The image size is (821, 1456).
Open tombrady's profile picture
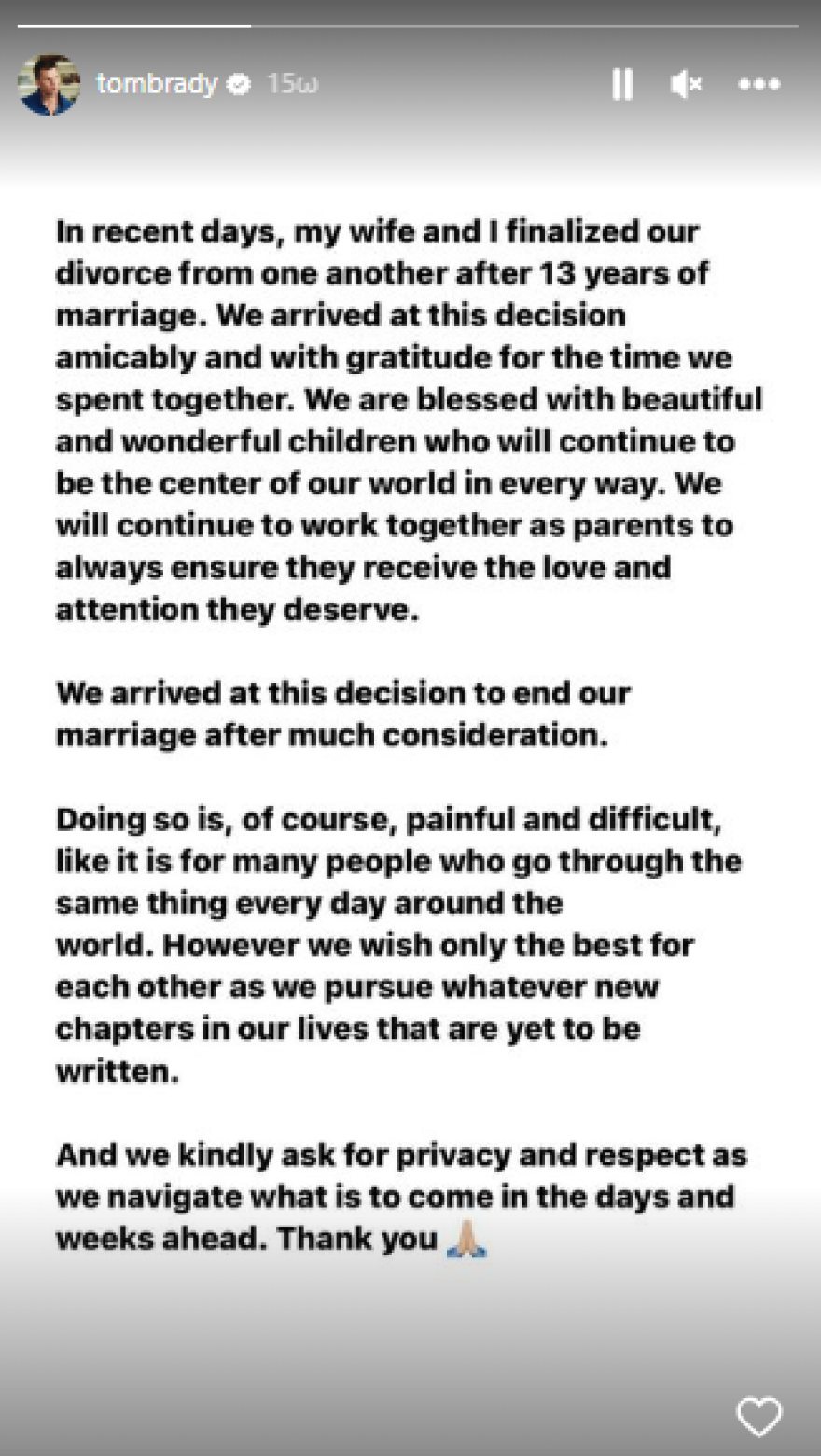tap(49, 85)
